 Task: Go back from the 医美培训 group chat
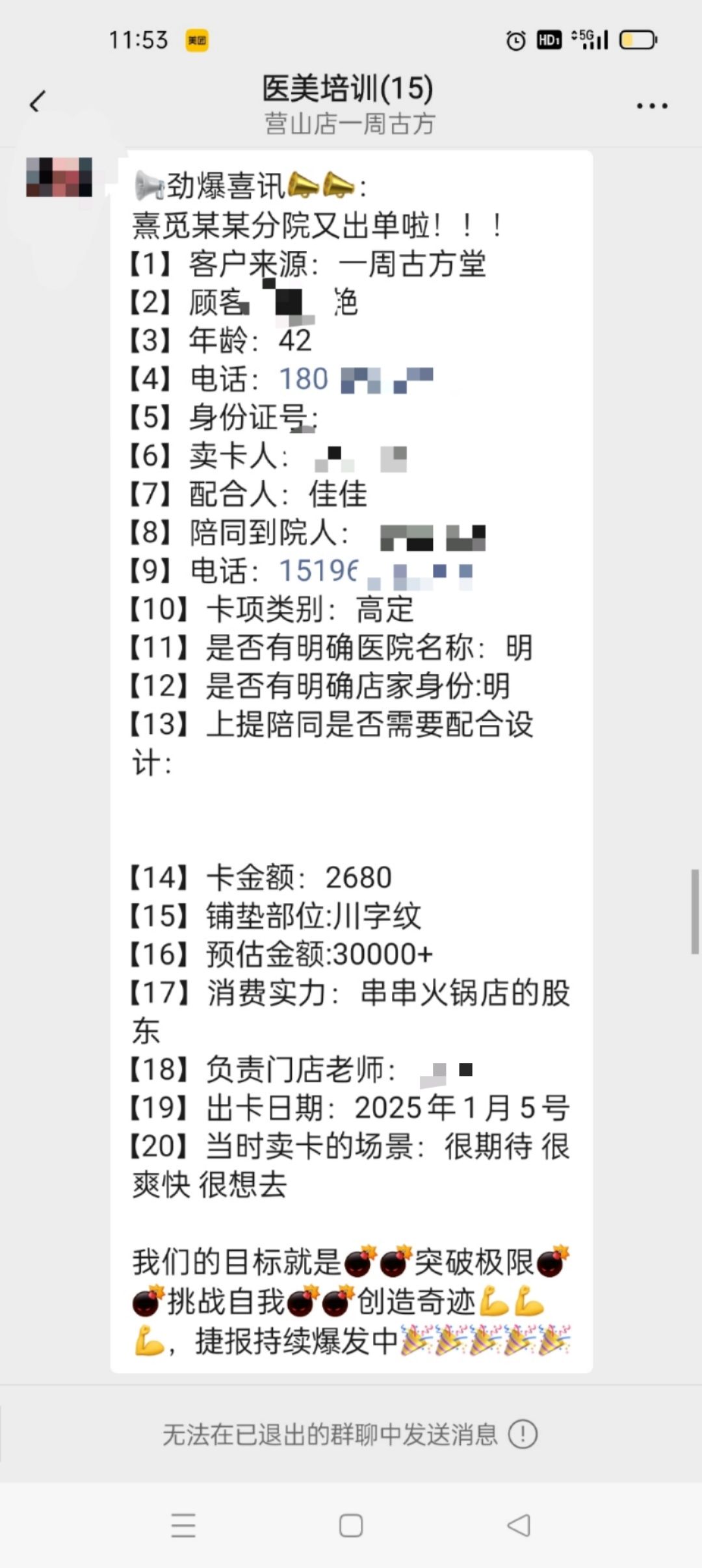point(38,102)
